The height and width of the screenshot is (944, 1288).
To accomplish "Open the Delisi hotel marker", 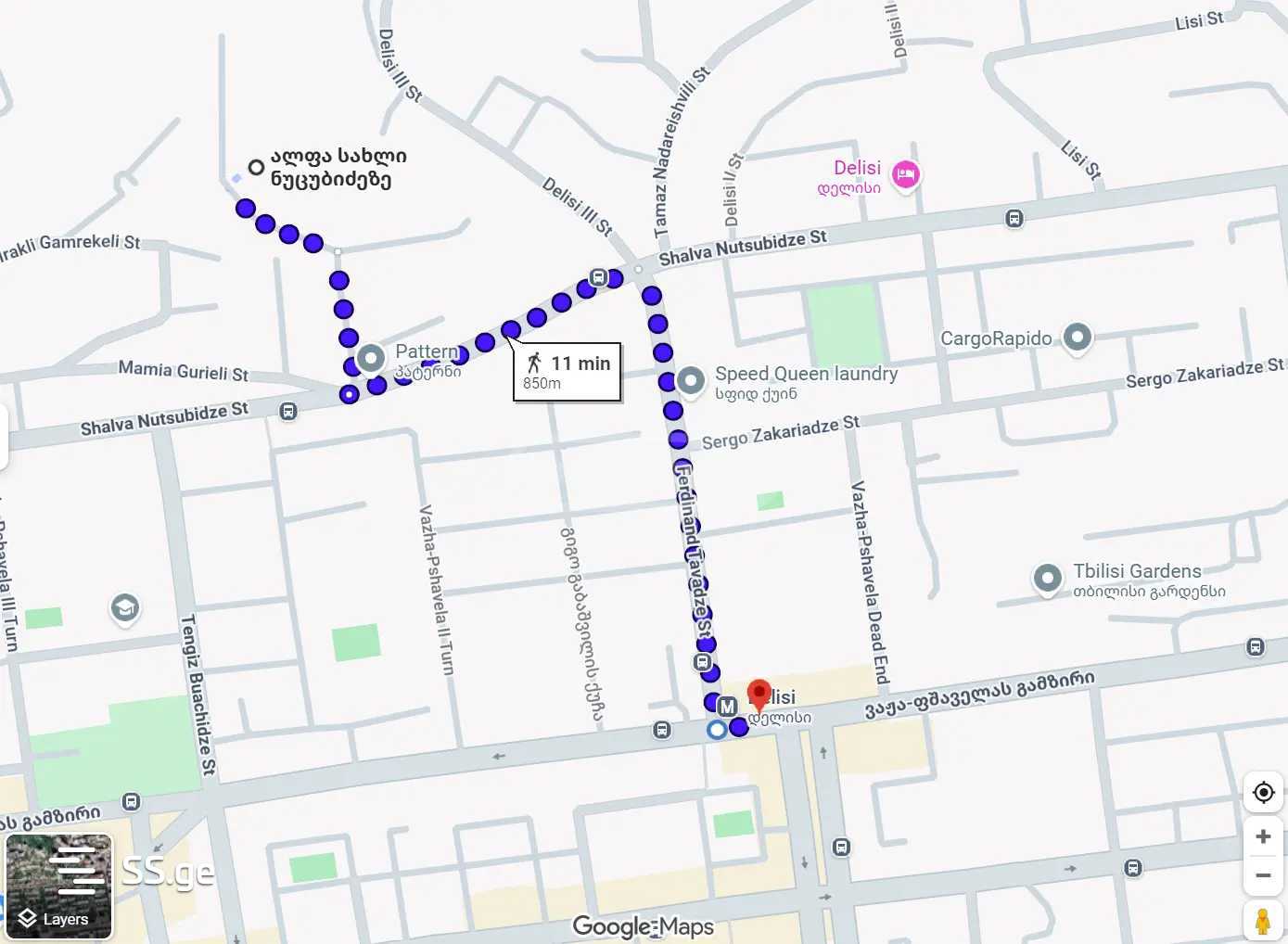I will [x=905, y=174].
